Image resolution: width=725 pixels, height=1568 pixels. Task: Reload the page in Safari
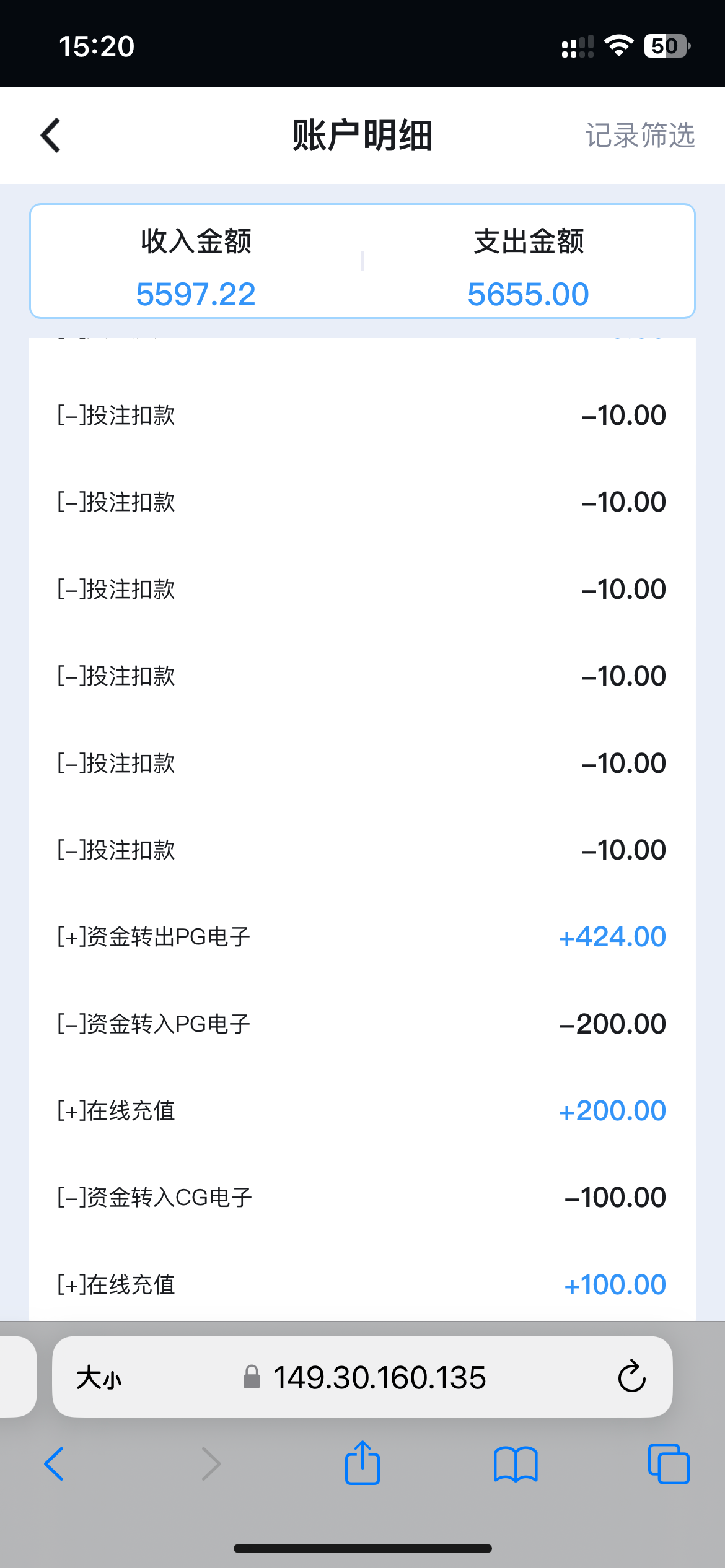pos(631,1377)
